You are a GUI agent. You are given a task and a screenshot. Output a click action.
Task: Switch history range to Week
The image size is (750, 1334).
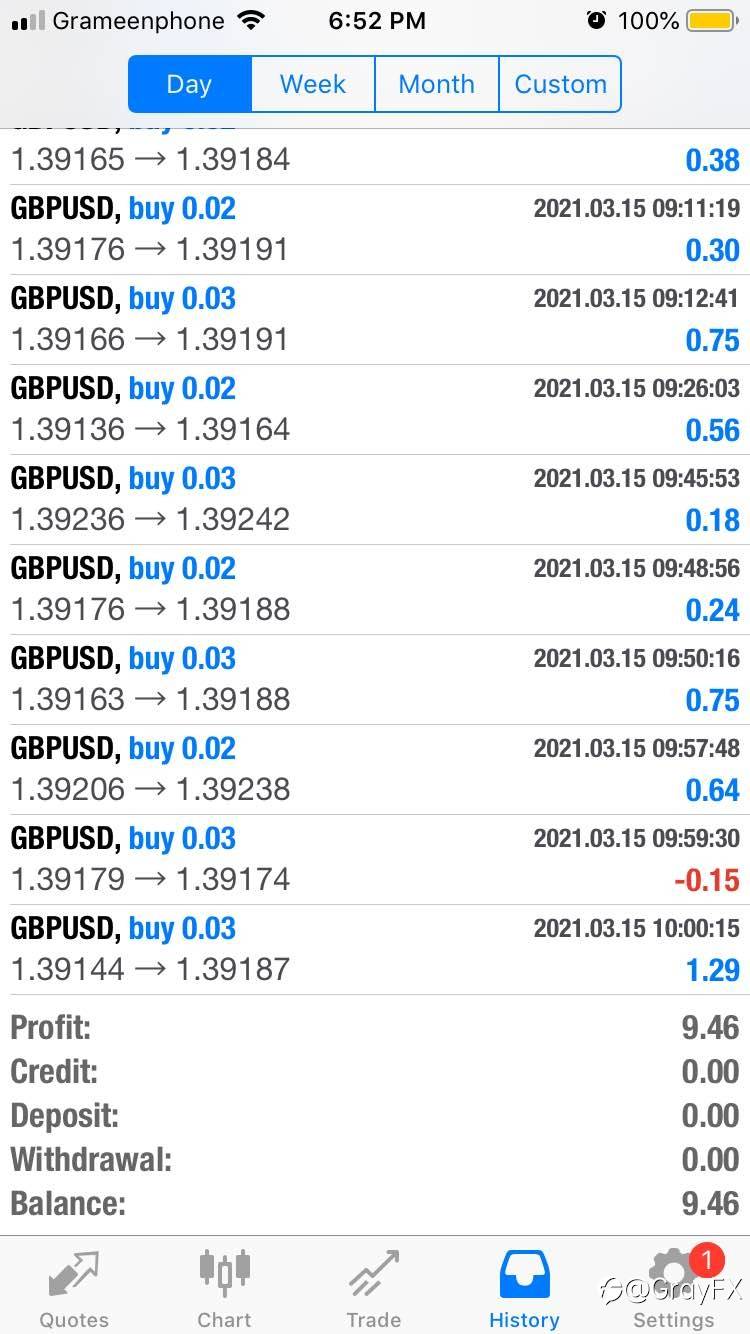313,84
